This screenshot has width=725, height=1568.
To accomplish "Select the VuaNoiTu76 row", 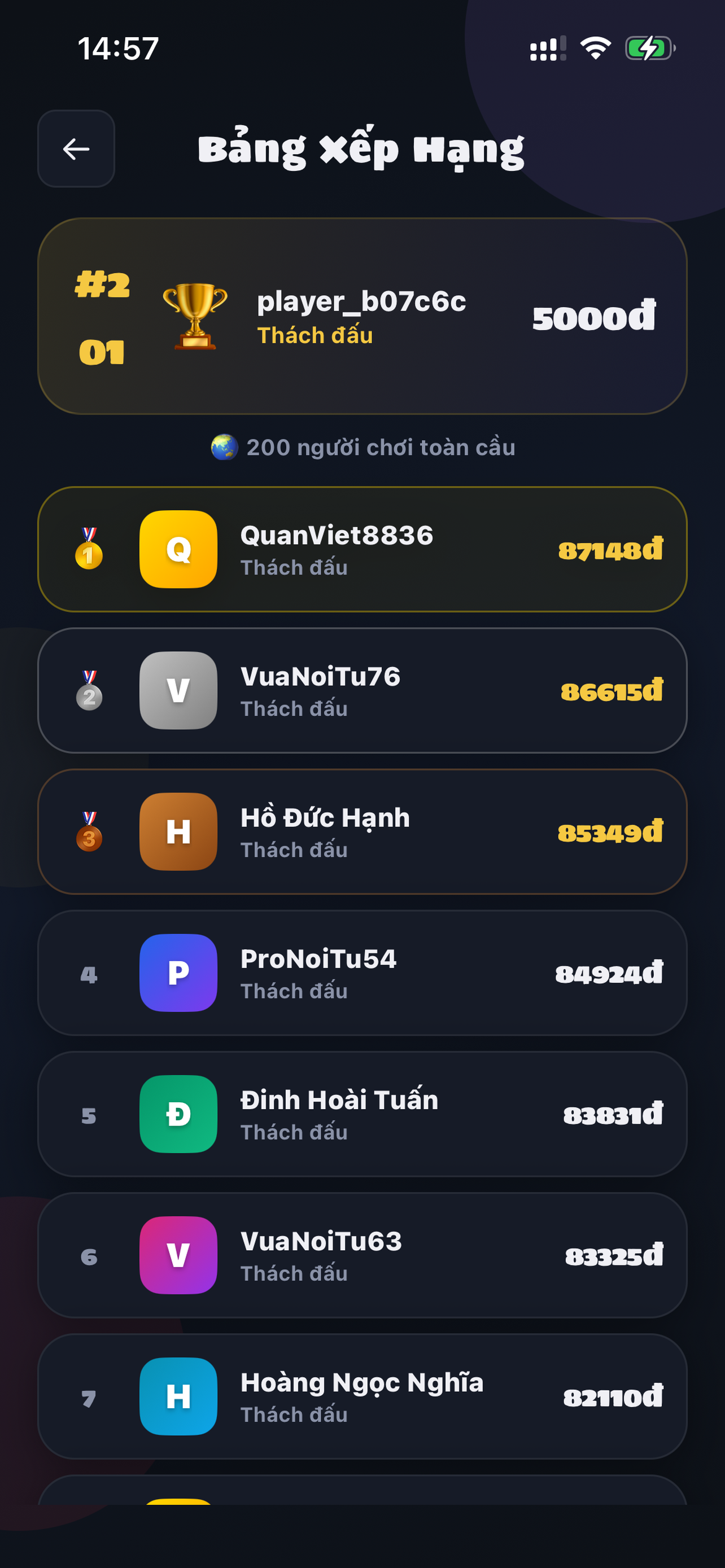I will point(362,690).
